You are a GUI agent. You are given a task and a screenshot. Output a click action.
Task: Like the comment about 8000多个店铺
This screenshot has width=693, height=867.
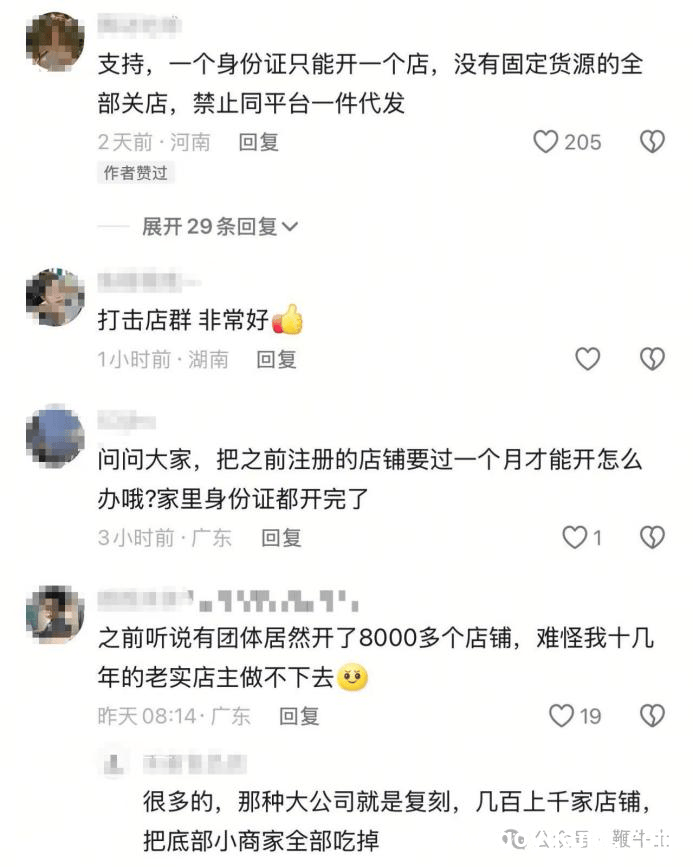[x=562, y=716]
